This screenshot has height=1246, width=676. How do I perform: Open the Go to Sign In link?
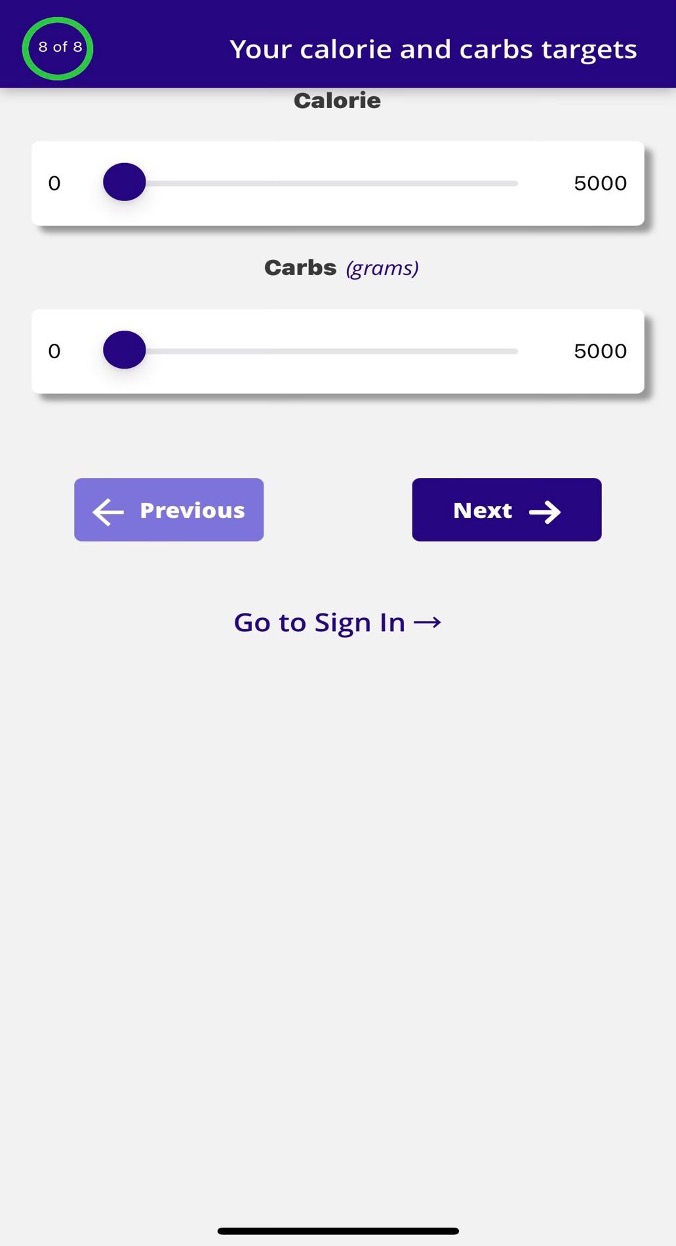click(x=337, y=622)
